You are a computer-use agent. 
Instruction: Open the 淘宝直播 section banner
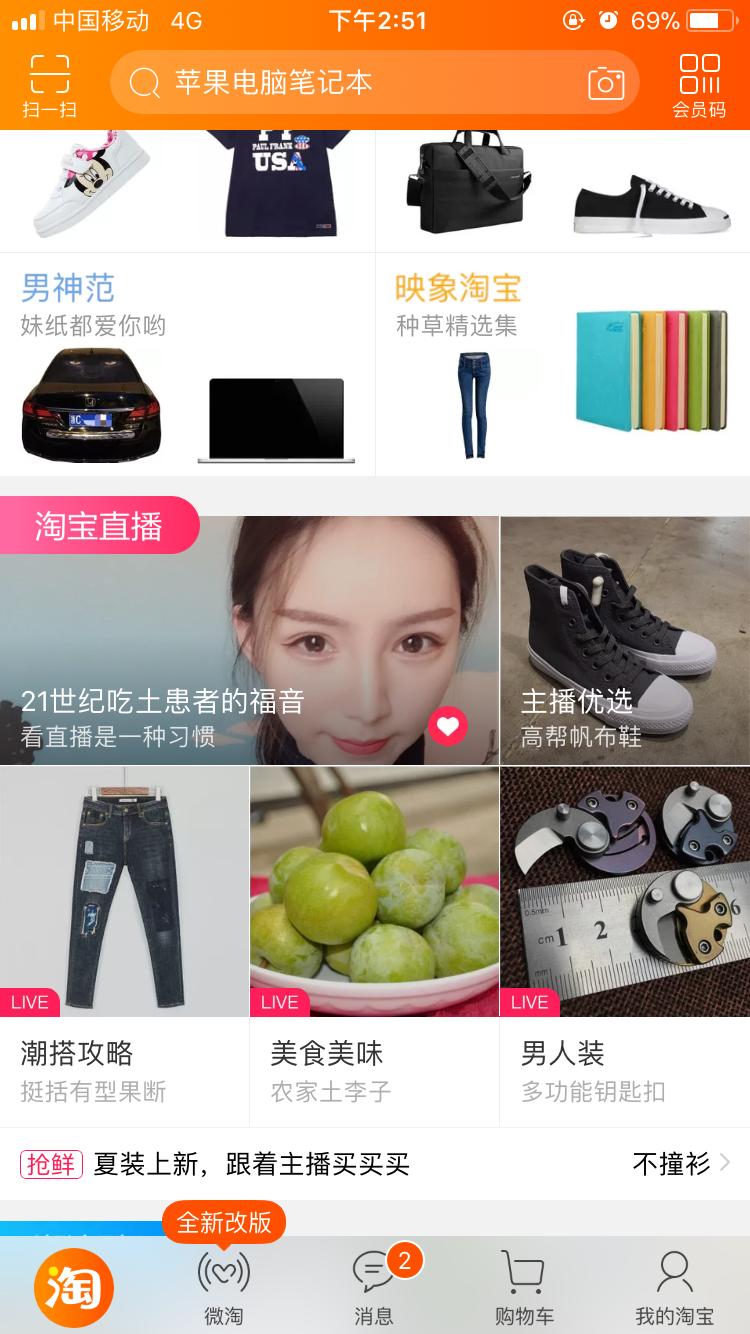point(97,525)
